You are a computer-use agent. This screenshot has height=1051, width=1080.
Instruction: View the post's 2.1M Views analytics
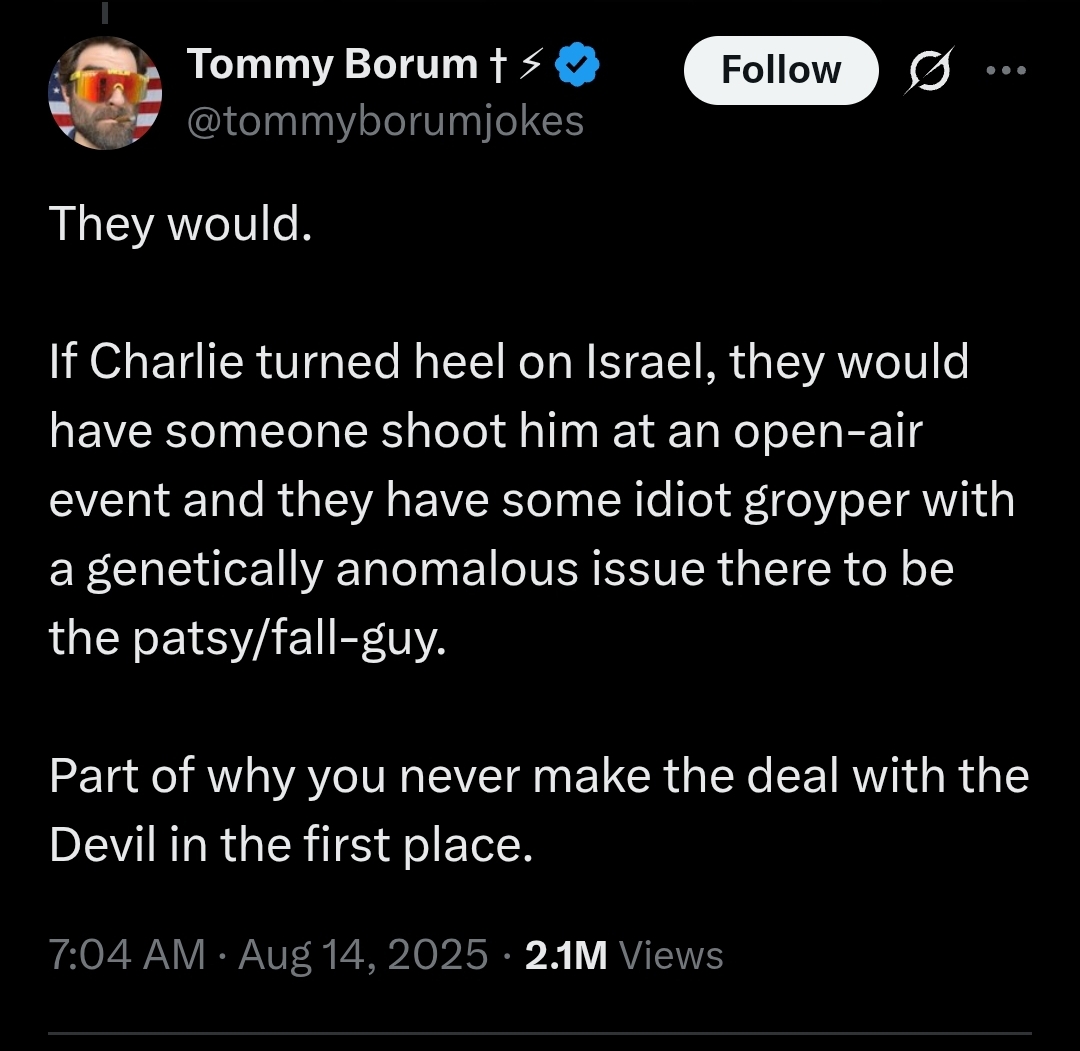click(x=623, y=955)
